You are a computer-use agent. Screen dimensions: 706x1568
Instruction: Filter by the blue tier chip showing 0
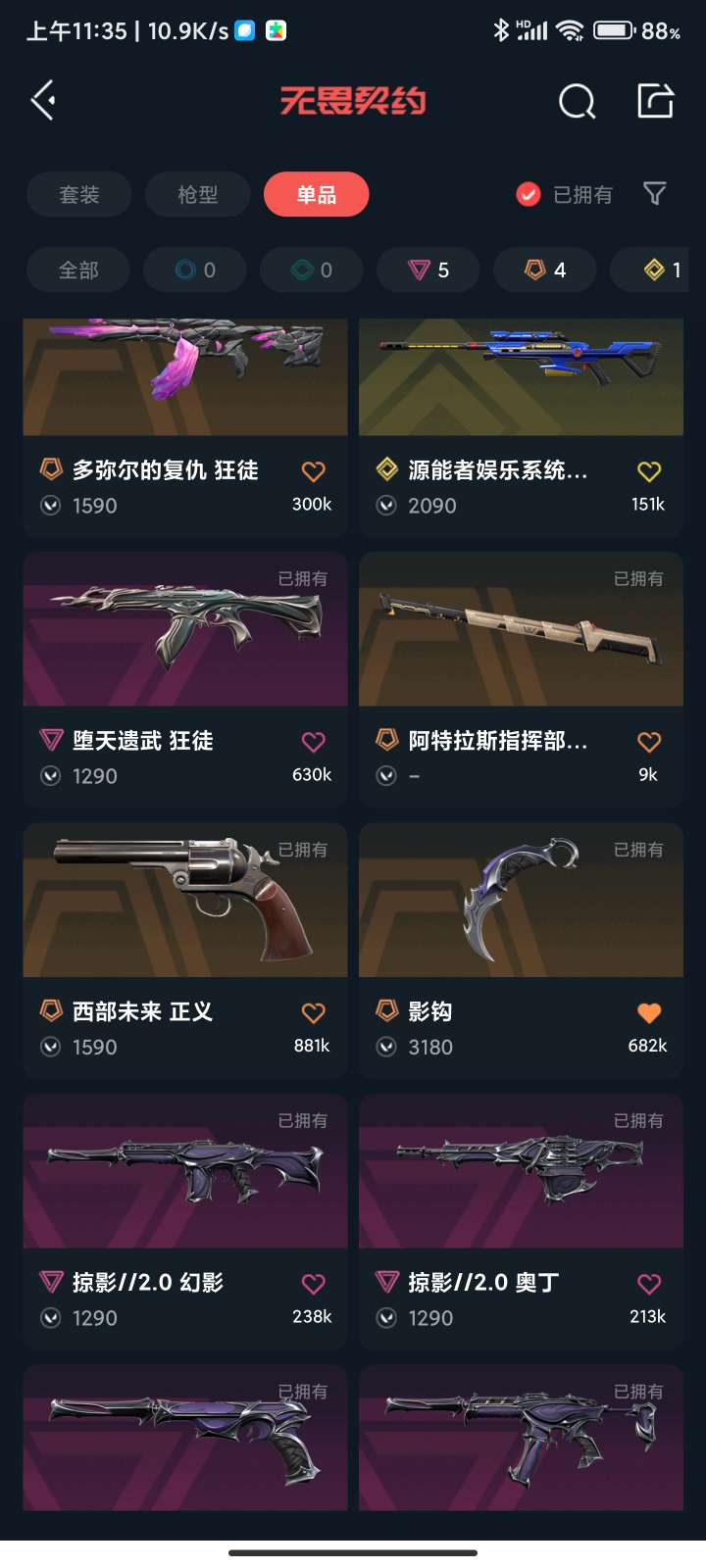[194, 269]
